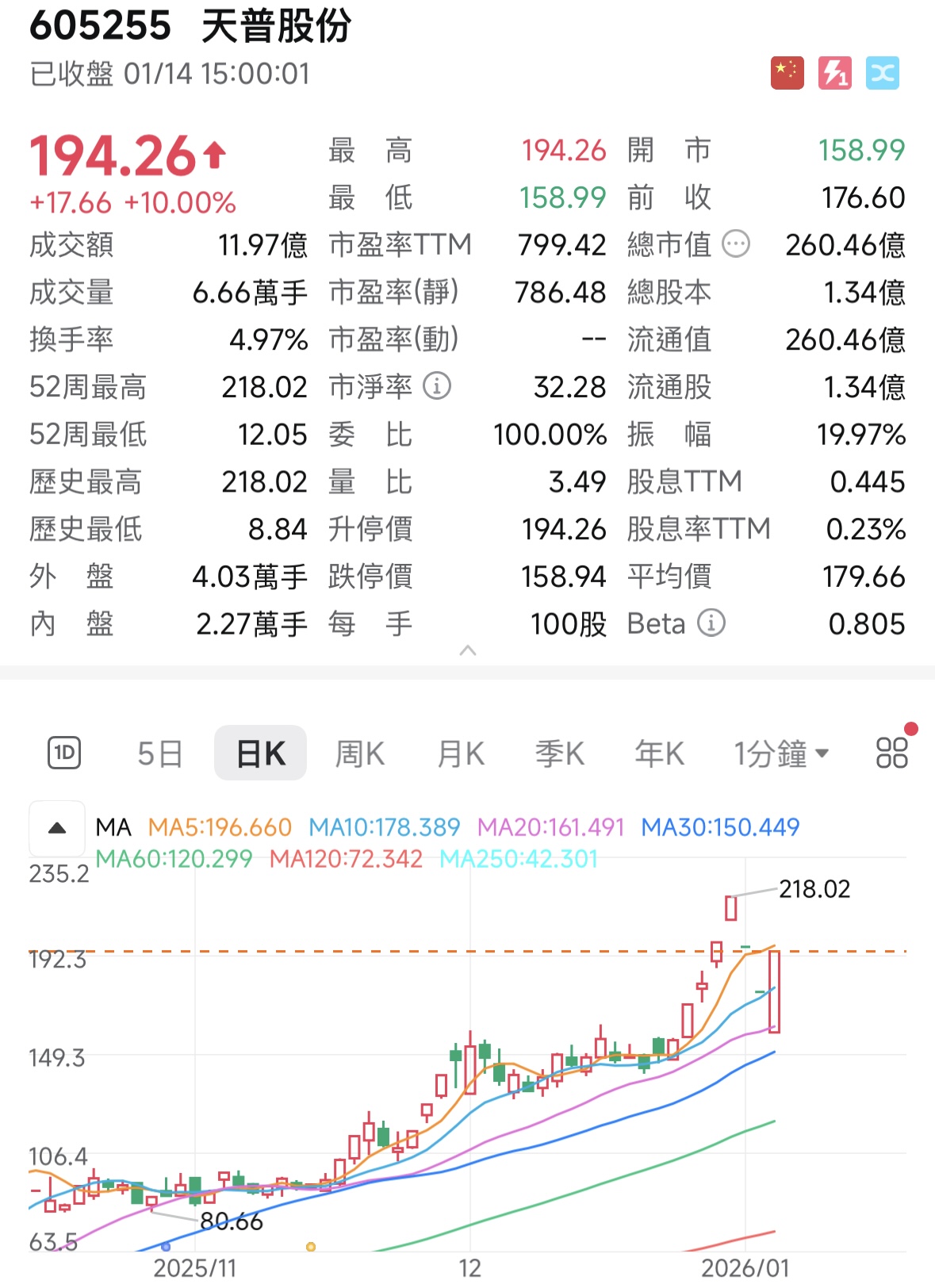The width and height of the screenshot is (935, 1288).
Task: Click the MA panel triangle icon
Action: click(56, 828)
